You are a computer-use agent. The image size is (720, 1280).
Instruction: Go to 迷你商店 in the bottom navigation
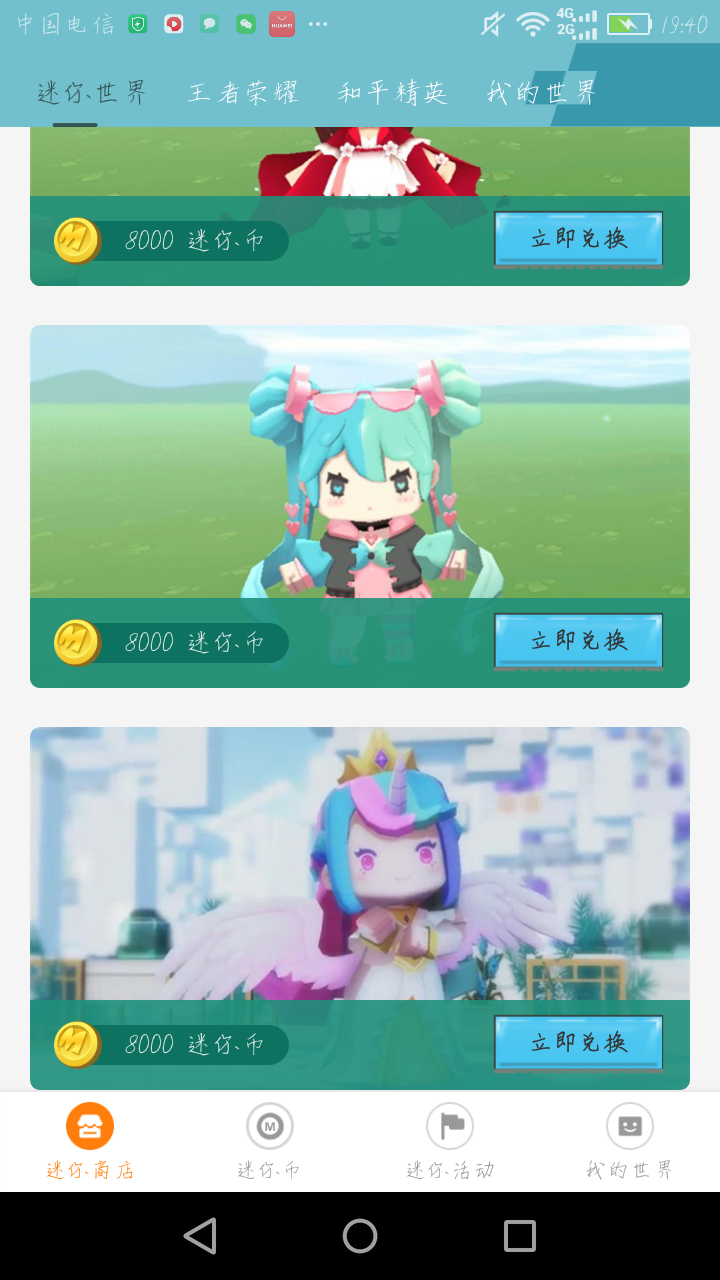(90, 1142)
